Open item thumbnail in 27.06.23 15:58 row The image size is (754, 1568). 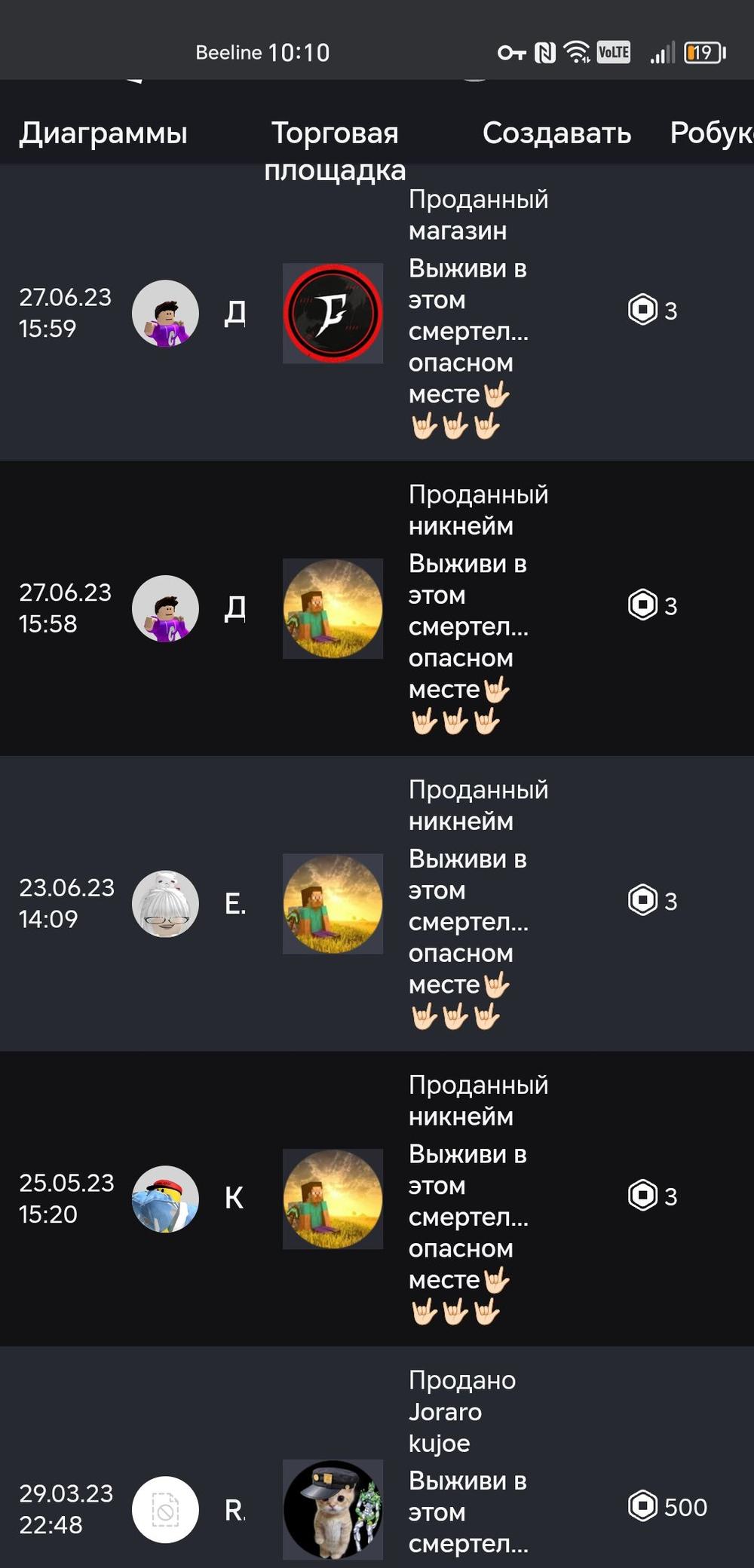[333, 608]
